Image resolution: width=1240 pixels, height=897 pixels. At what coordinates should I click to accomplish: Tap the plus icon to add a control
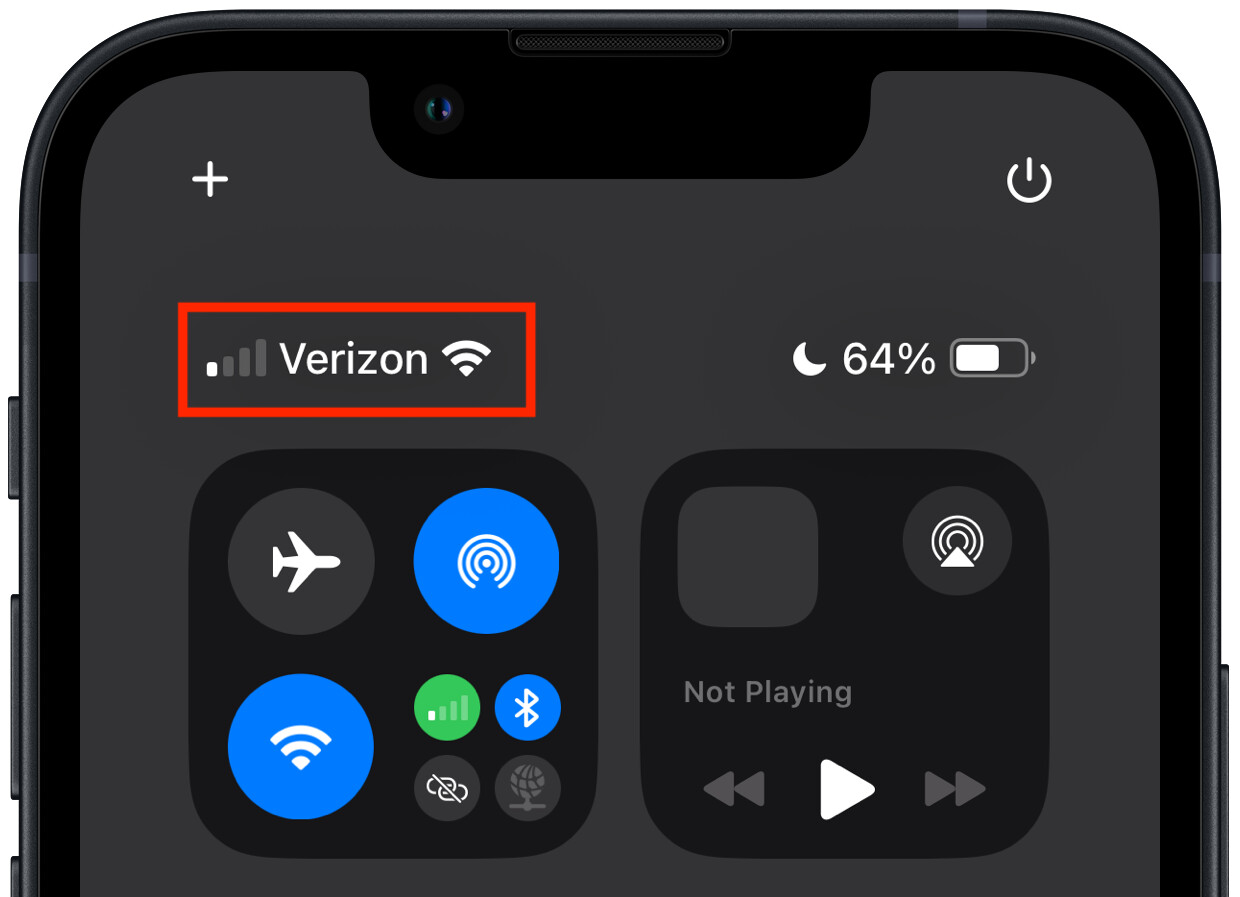pyautogui.click(x=210, y=180)
